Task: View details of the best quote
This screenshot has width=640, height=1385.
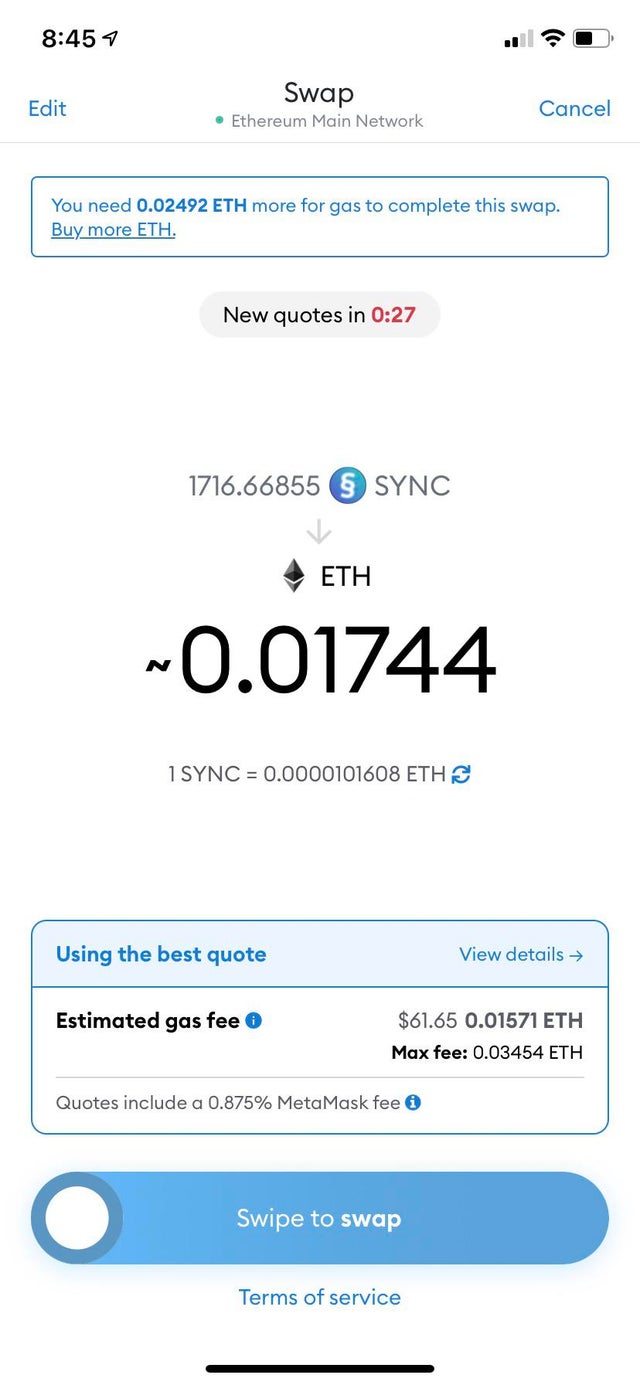Action: [x=520, y=954]
